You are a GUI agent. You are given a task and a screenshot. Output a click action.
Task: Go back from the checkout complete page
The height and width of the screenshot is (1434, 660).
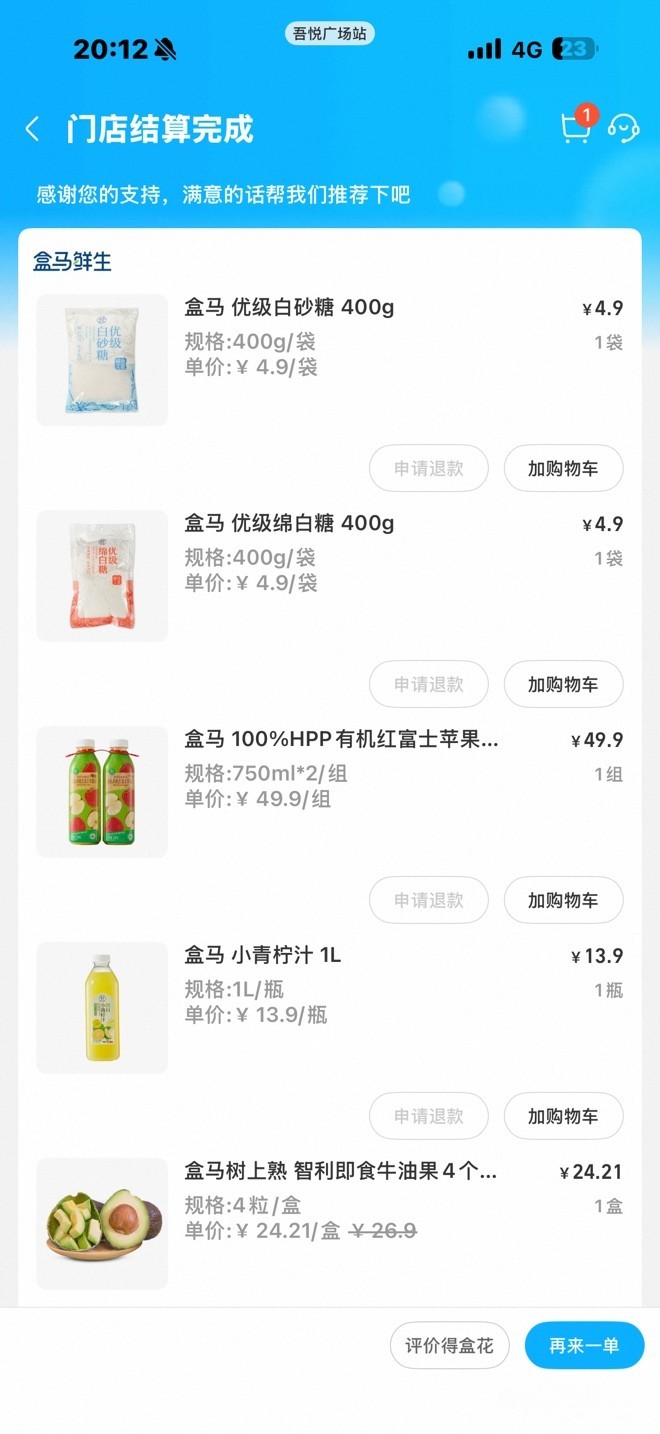(33, 129)
